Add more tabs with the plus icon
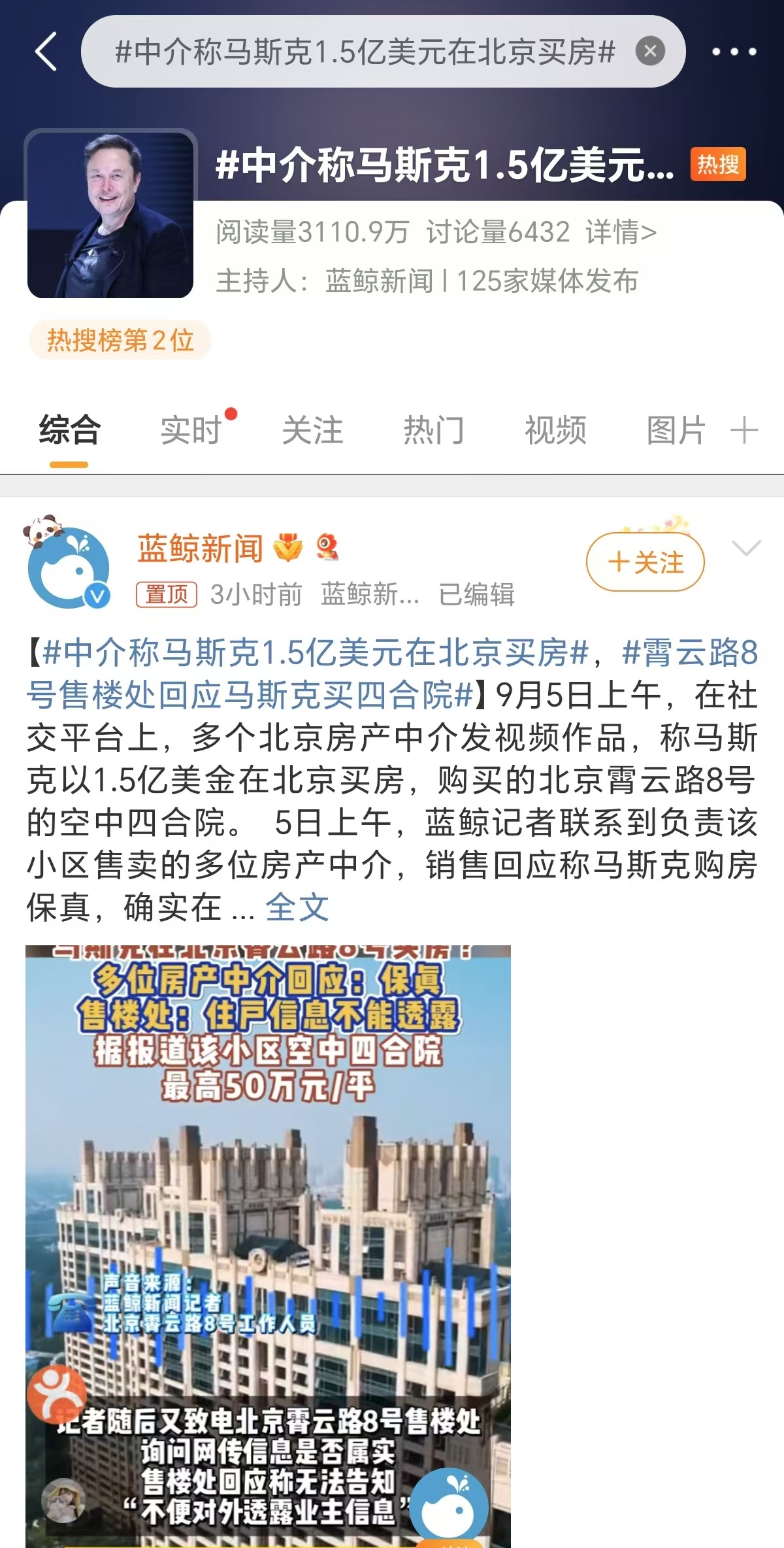 tap(744, 430)
